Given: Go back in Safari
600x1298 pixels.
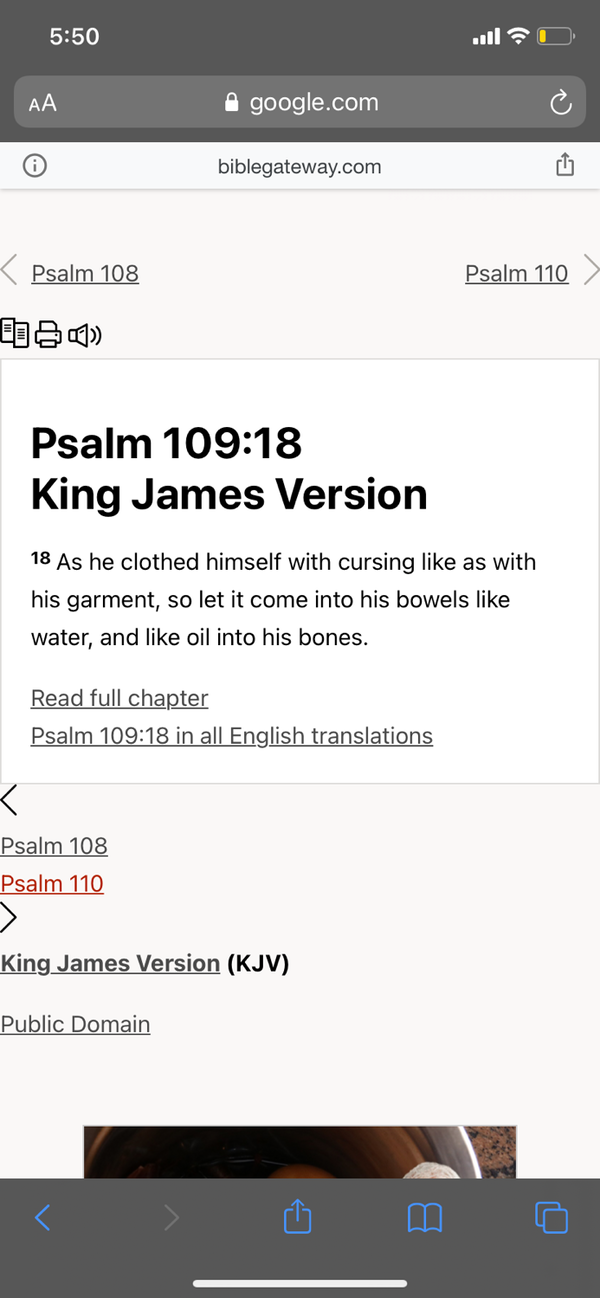Looking at the screenshot, I should 42,1217.
